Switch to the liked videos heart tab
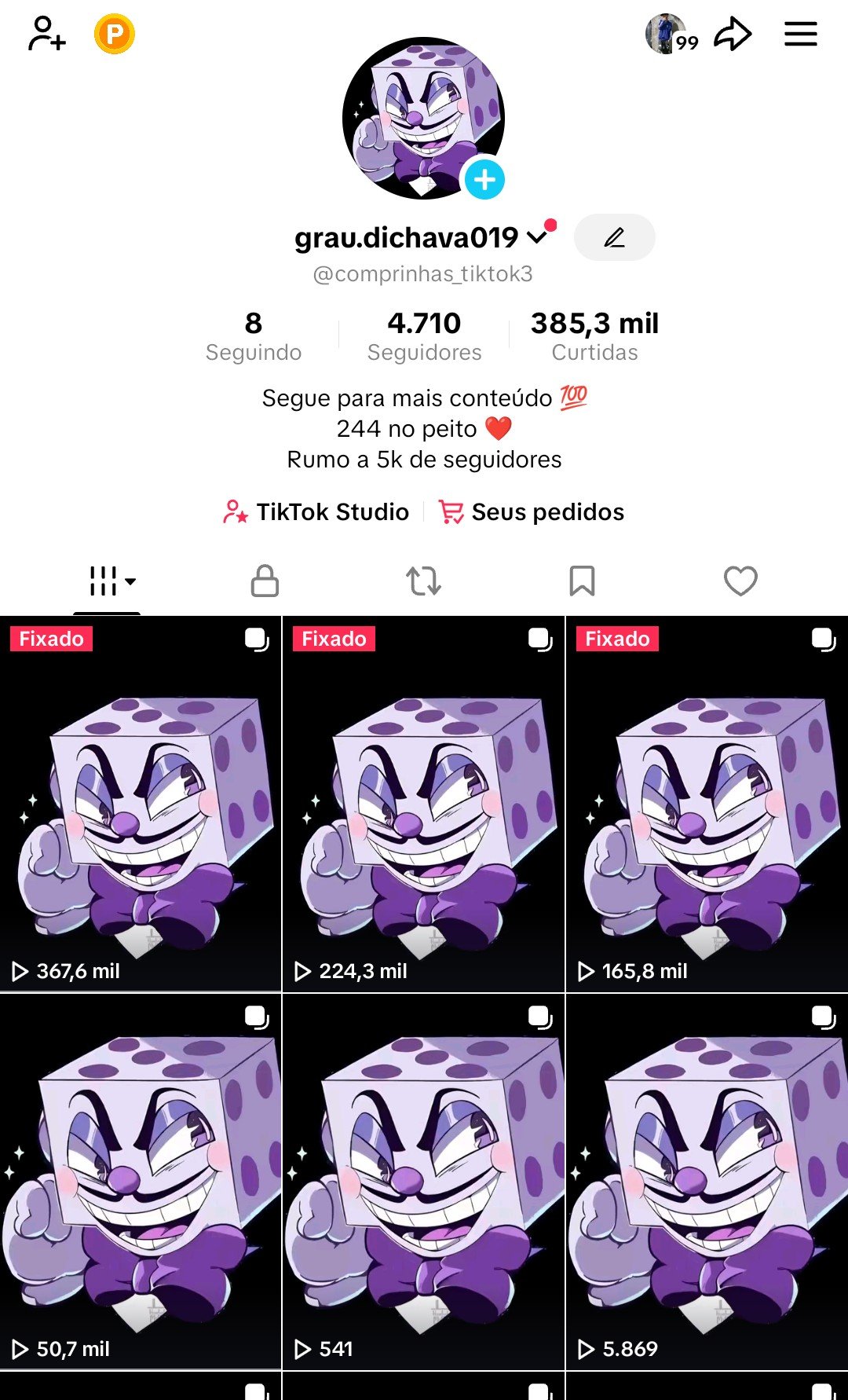 [740, 581]
